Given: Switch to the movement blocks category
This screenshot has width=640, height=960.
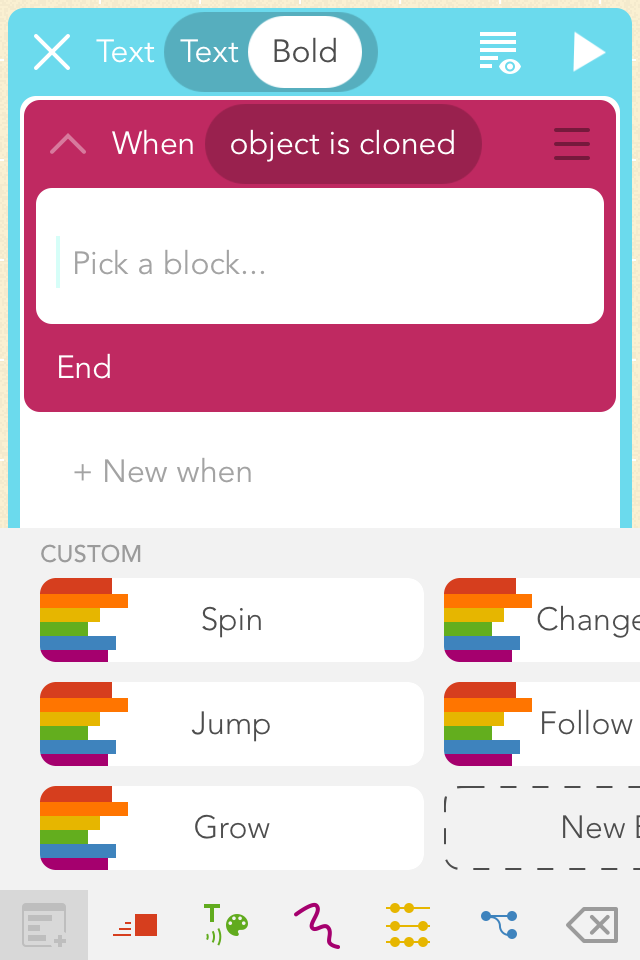Looking at the screenshot, I should point(136,926).
